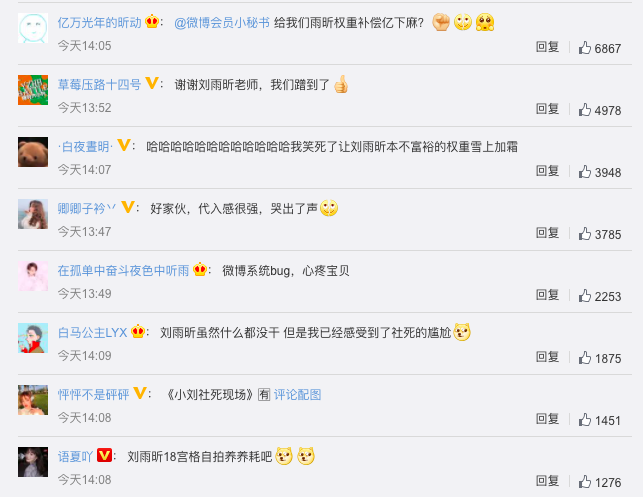Like the comment by 亿万光年的昕动
The image size is (643, 497).
coord(600,47)
